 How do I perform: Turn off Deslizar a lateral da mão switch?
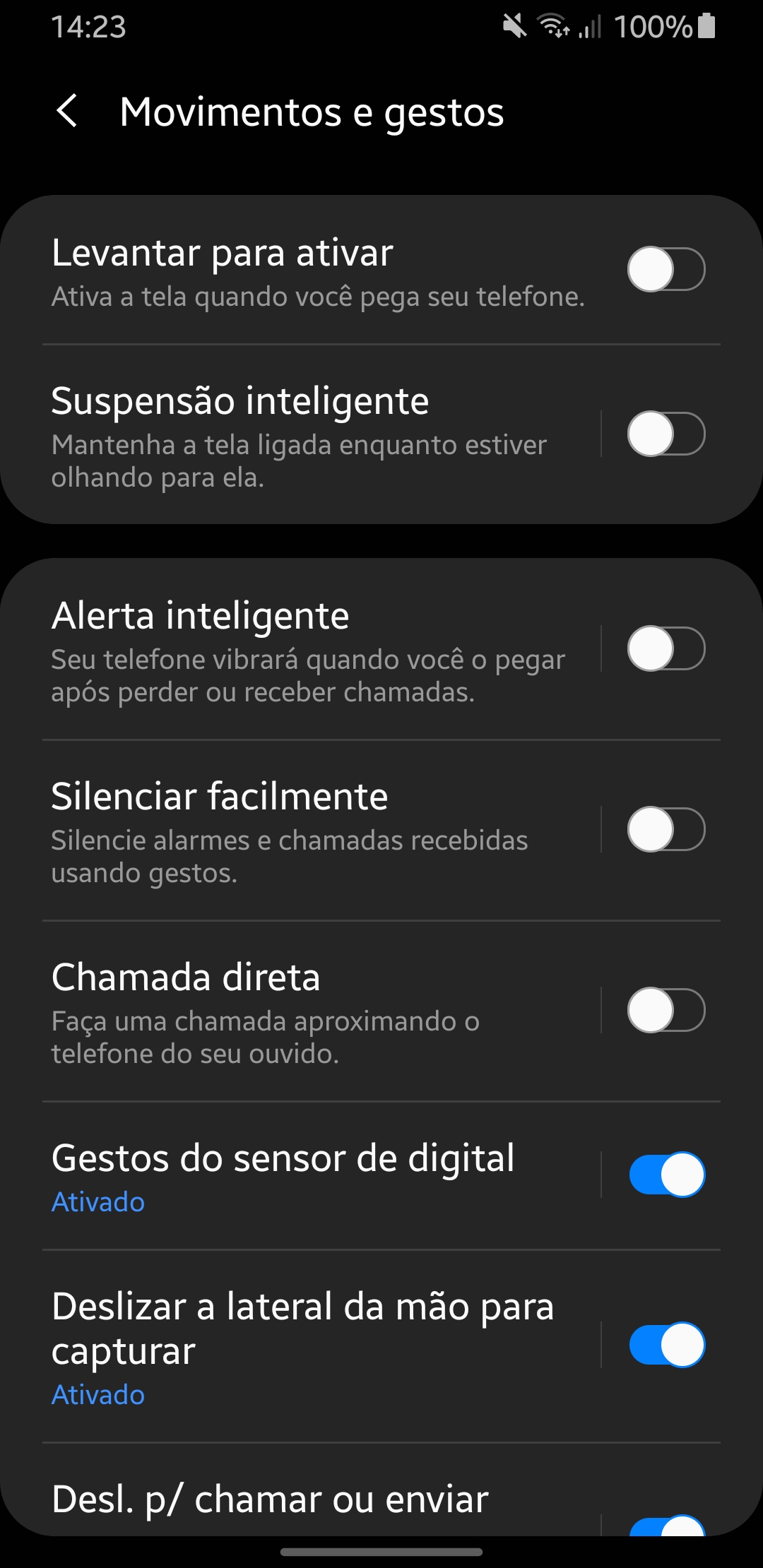(666, 1345)
